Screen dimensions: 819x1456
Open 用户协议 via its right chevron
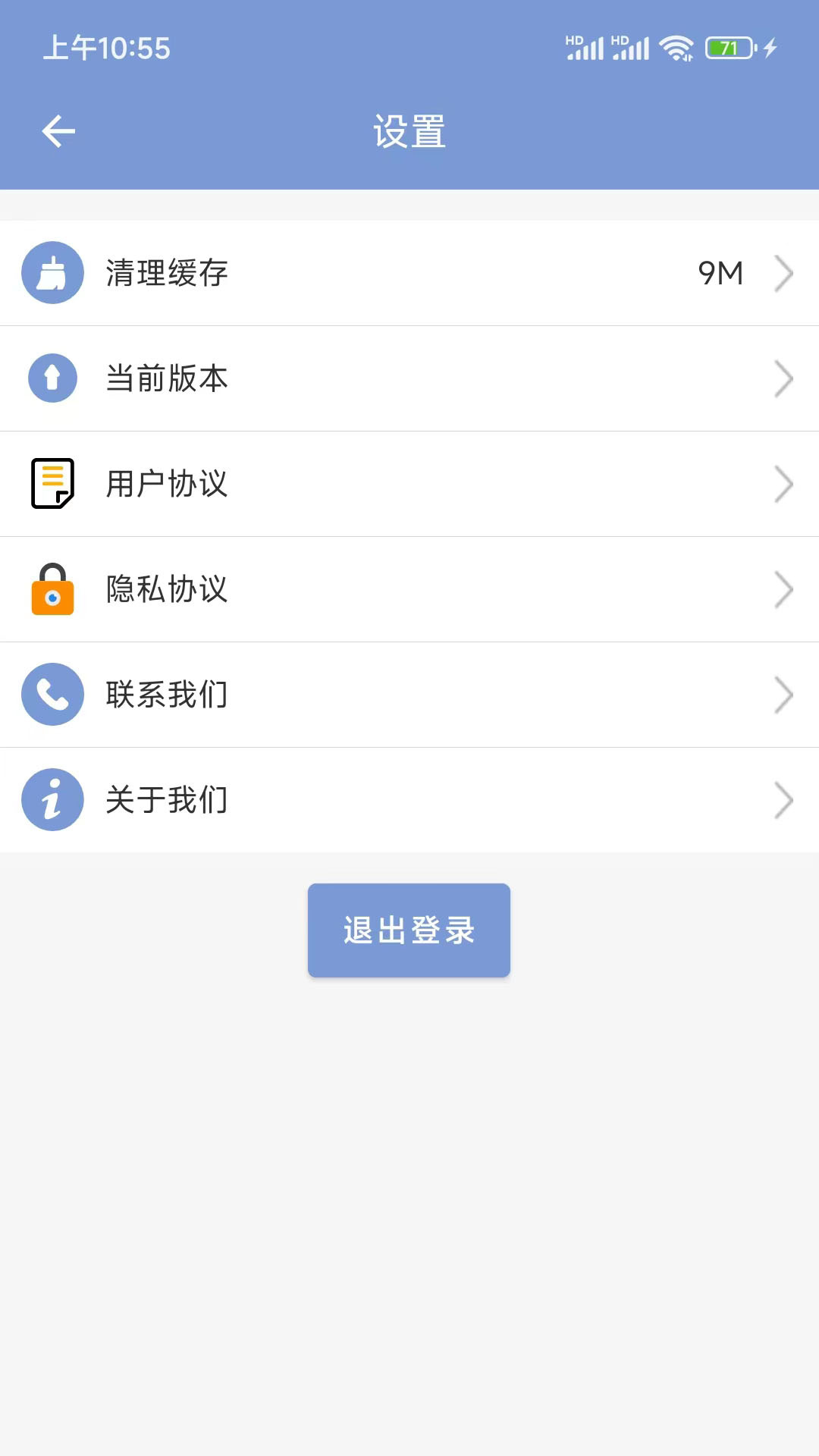[784, 484]
